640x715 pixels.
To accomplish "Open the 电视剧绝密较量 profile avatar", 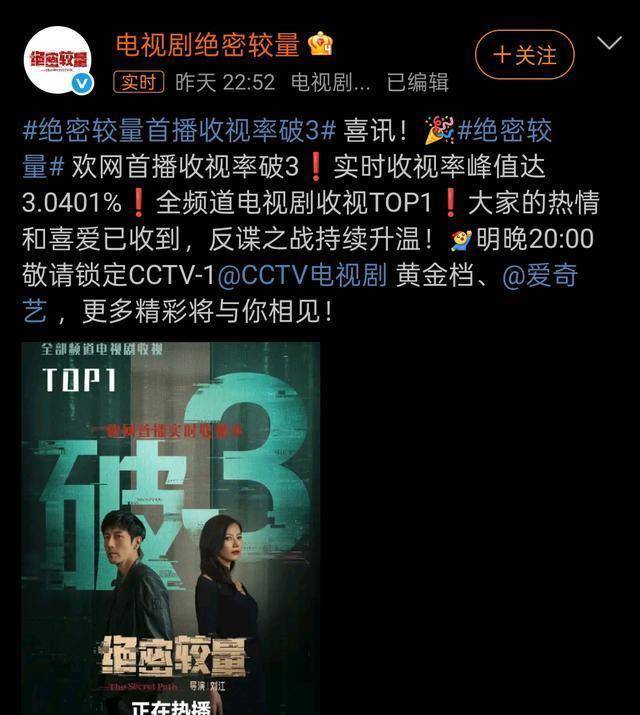I will 58,60.
